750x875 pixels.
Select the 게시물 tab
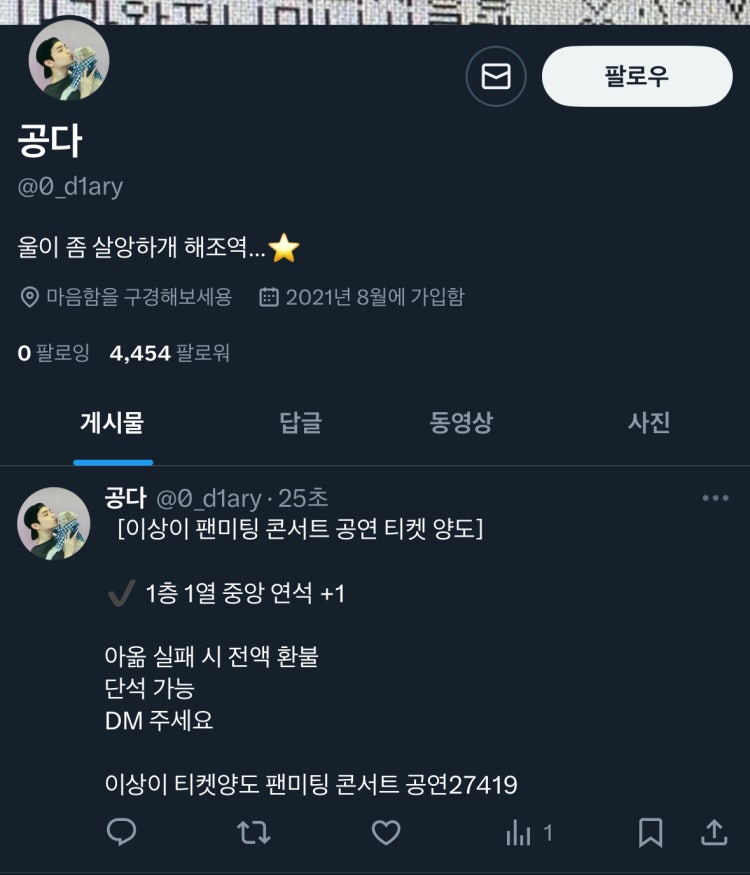pos(112,423)
